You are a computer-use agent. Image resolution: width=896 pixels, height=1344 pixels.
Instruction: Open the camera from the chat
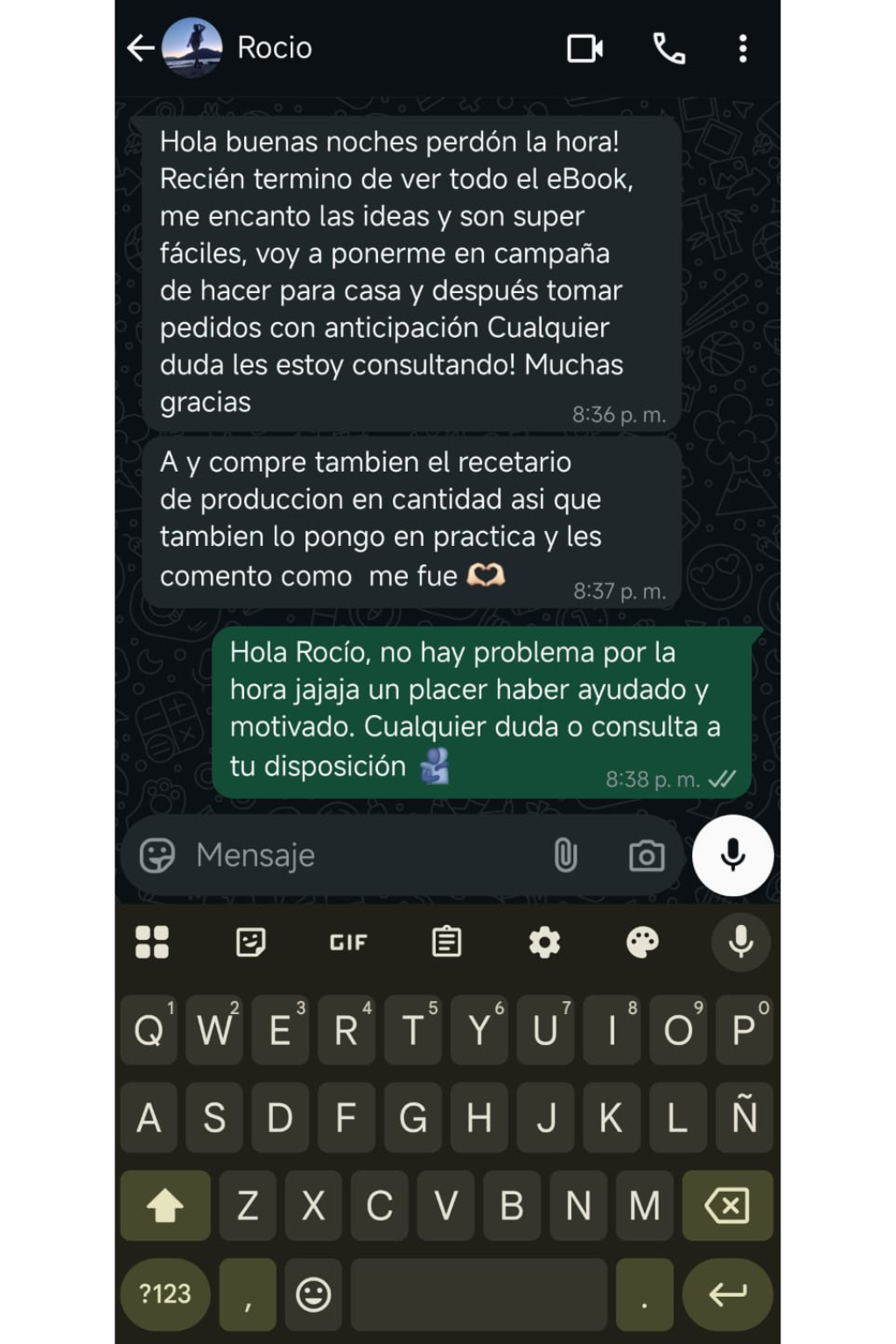point(647,856)
